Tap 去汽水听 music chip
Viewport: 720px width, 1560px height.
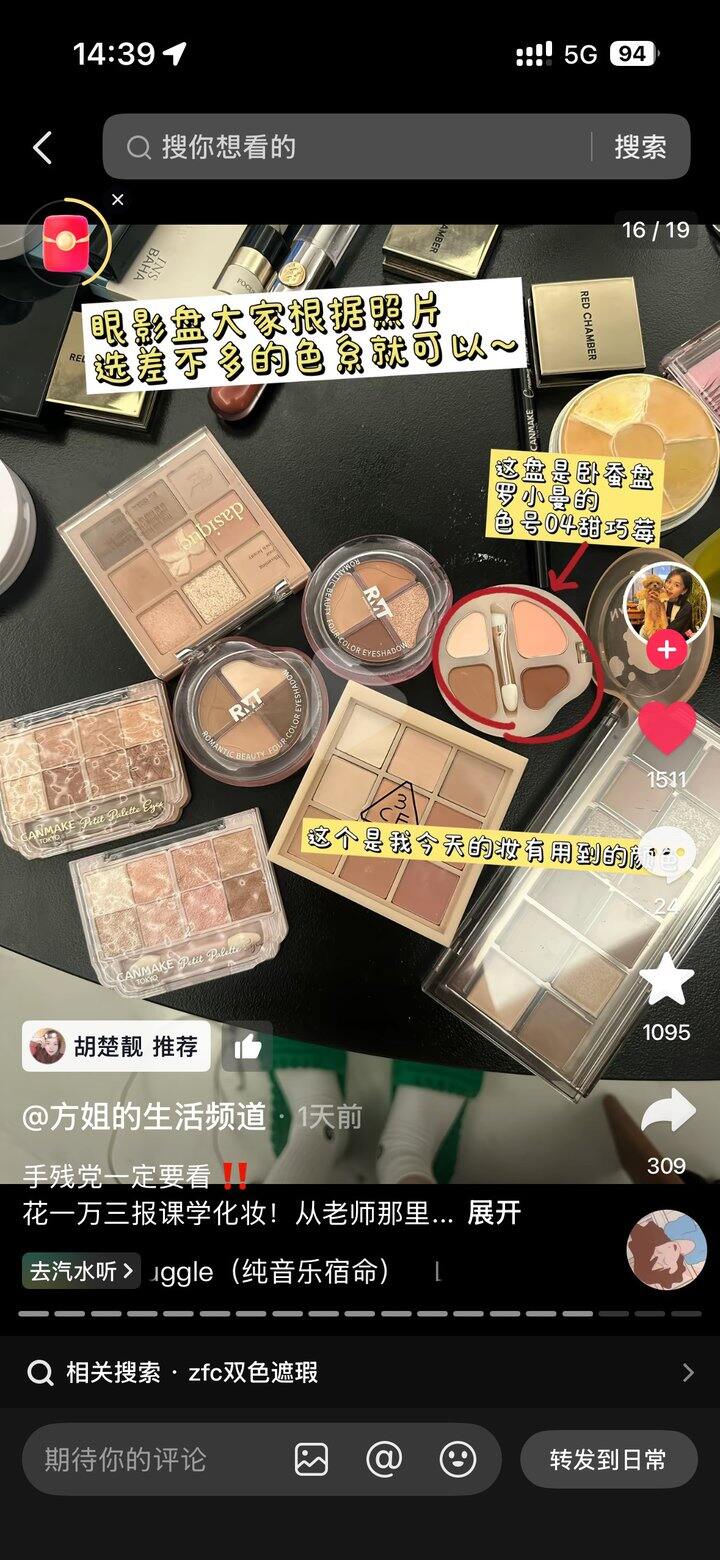point(81,1271)
